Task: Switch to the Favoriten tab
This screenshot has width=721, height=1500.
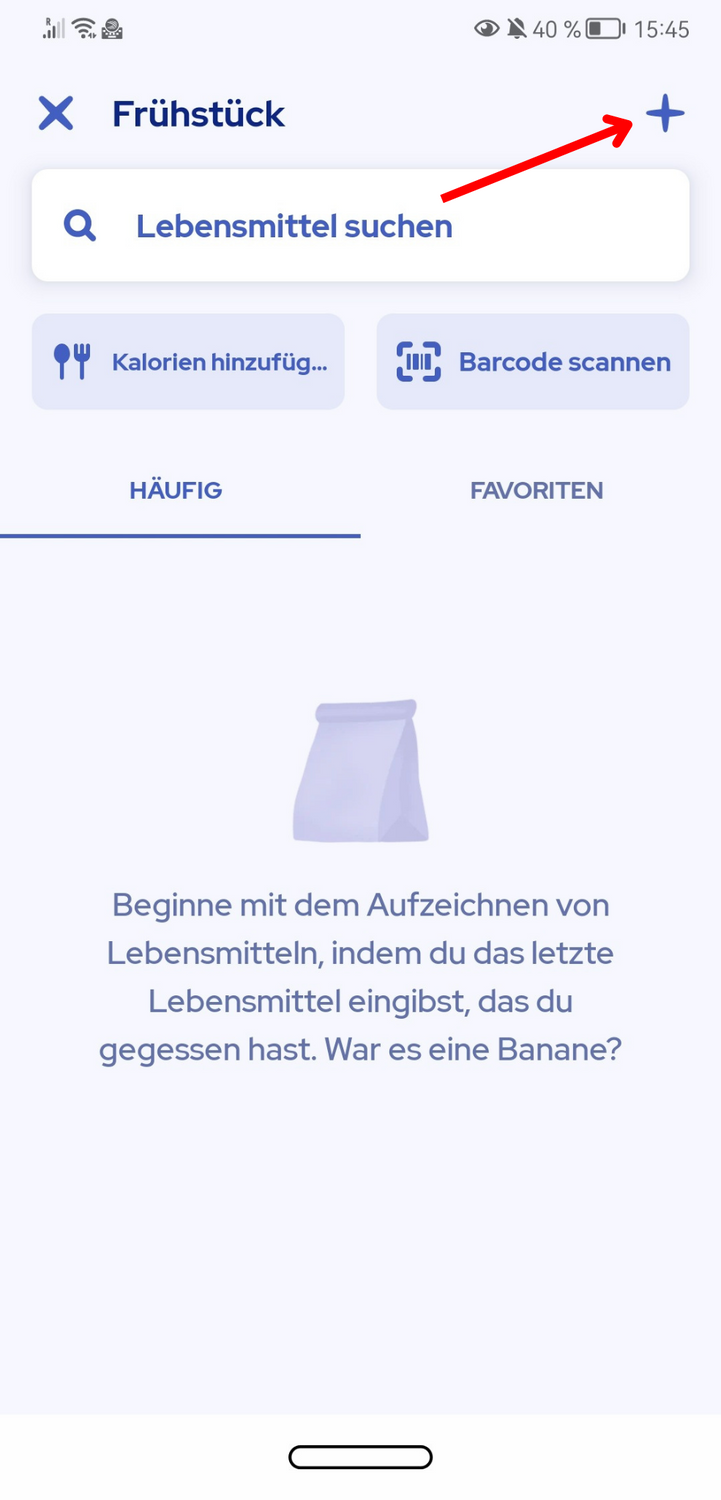Action: click(x=537, y=491)
